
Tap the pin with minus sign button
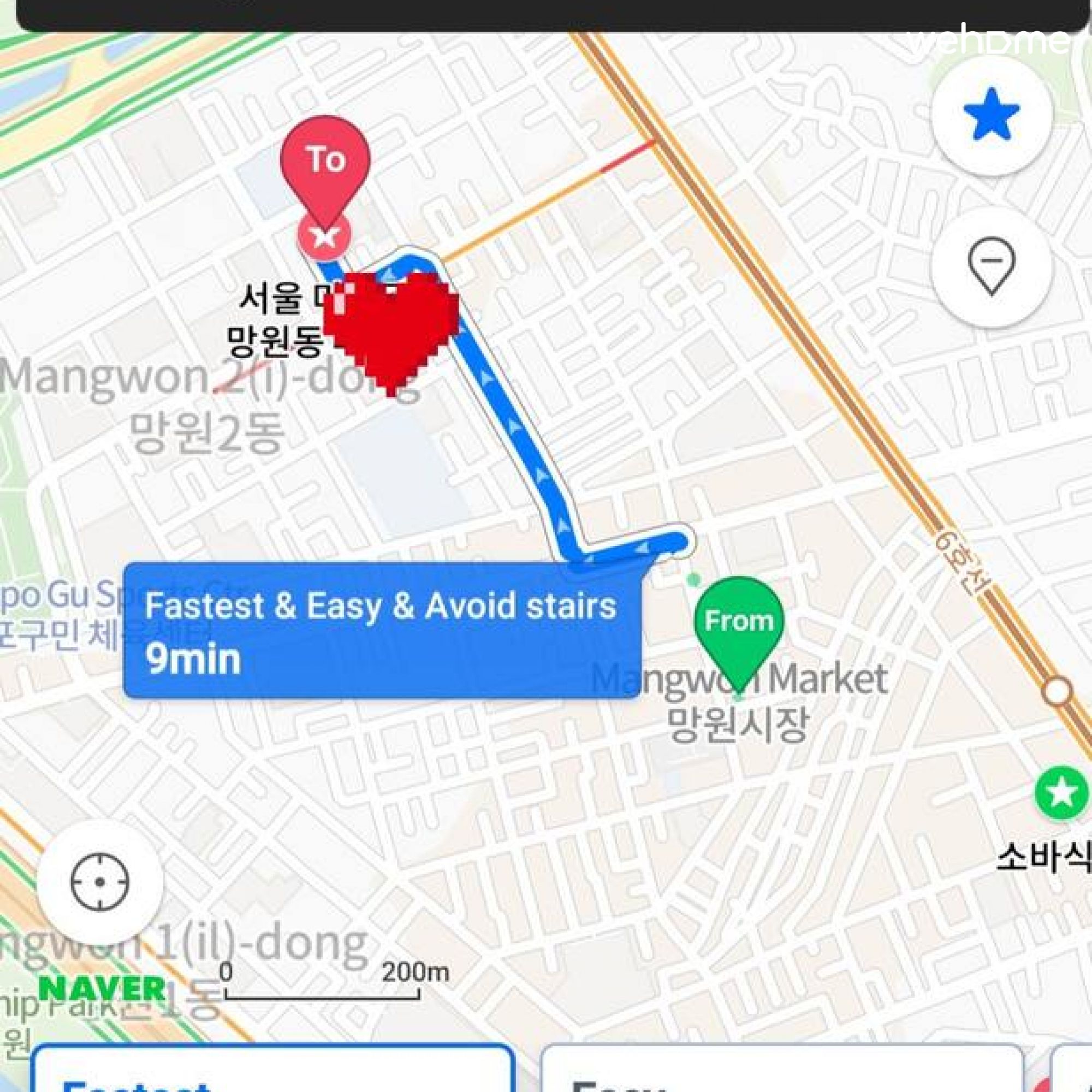(992, 266)
